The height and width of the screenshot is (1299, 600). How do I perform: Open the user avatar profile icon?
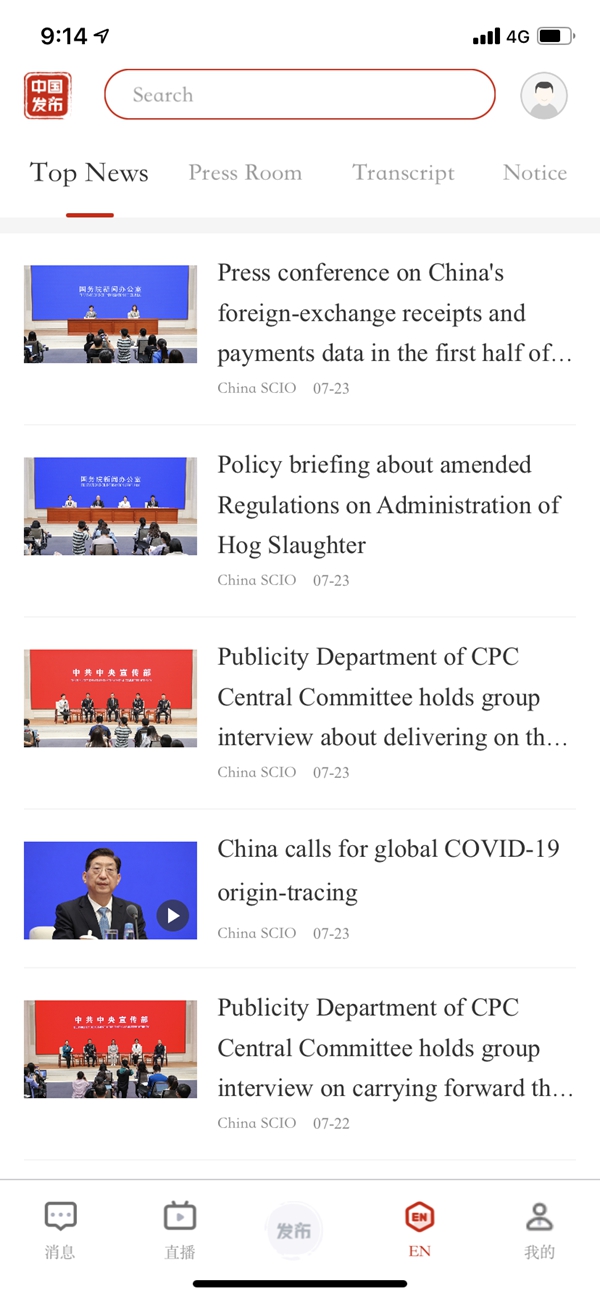point(544,96)
